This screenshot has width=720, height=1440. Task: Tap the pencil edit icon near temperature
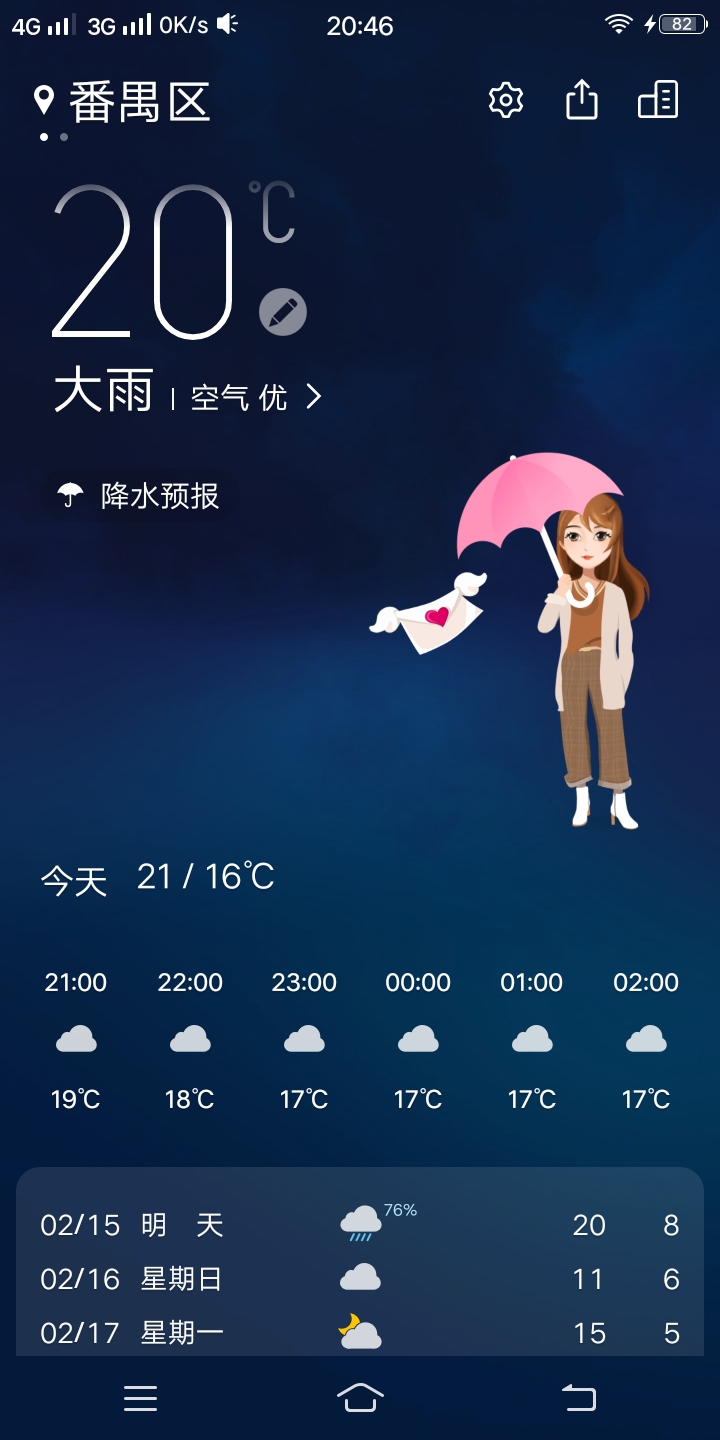tap(281, 311)
